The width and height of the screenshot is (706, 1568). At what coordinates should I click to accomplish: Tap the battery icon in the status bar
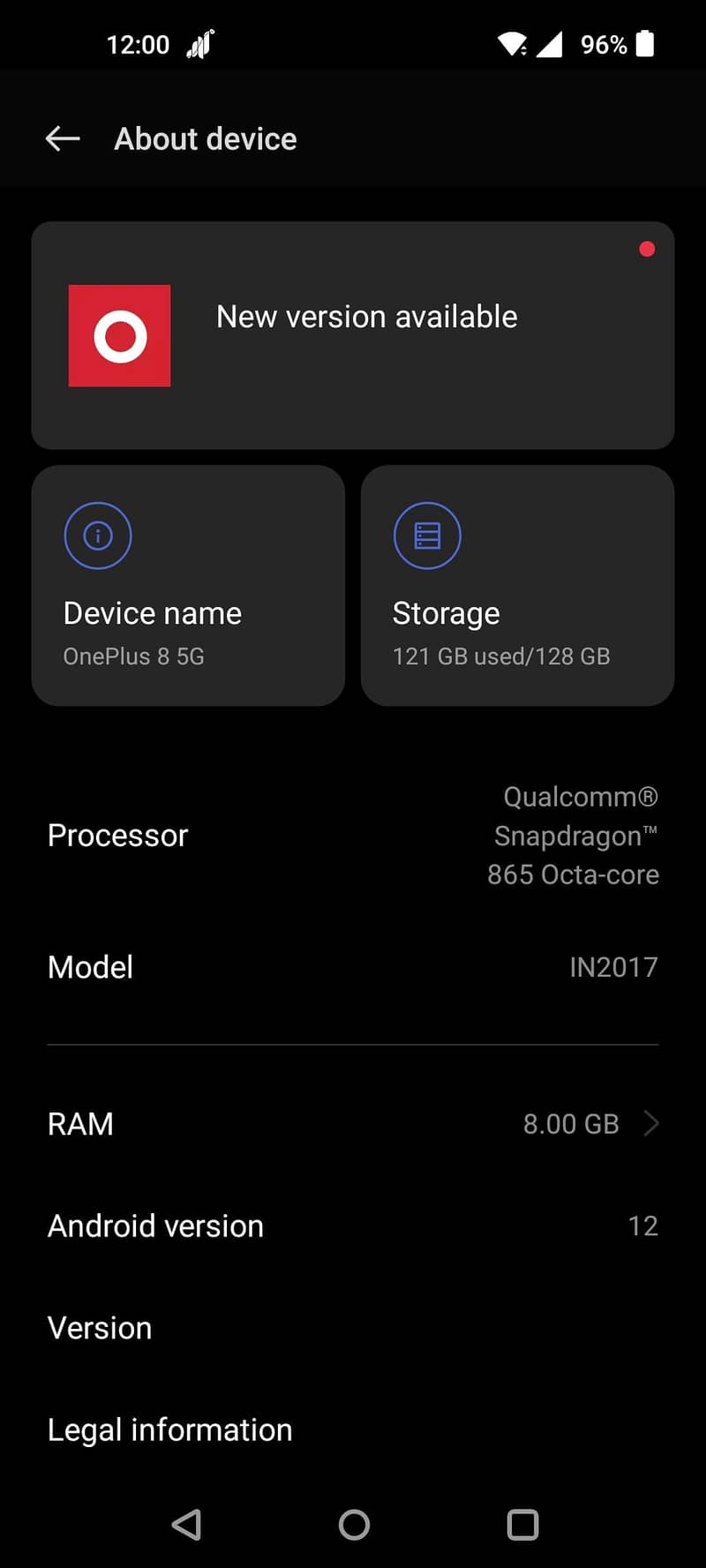647,43
